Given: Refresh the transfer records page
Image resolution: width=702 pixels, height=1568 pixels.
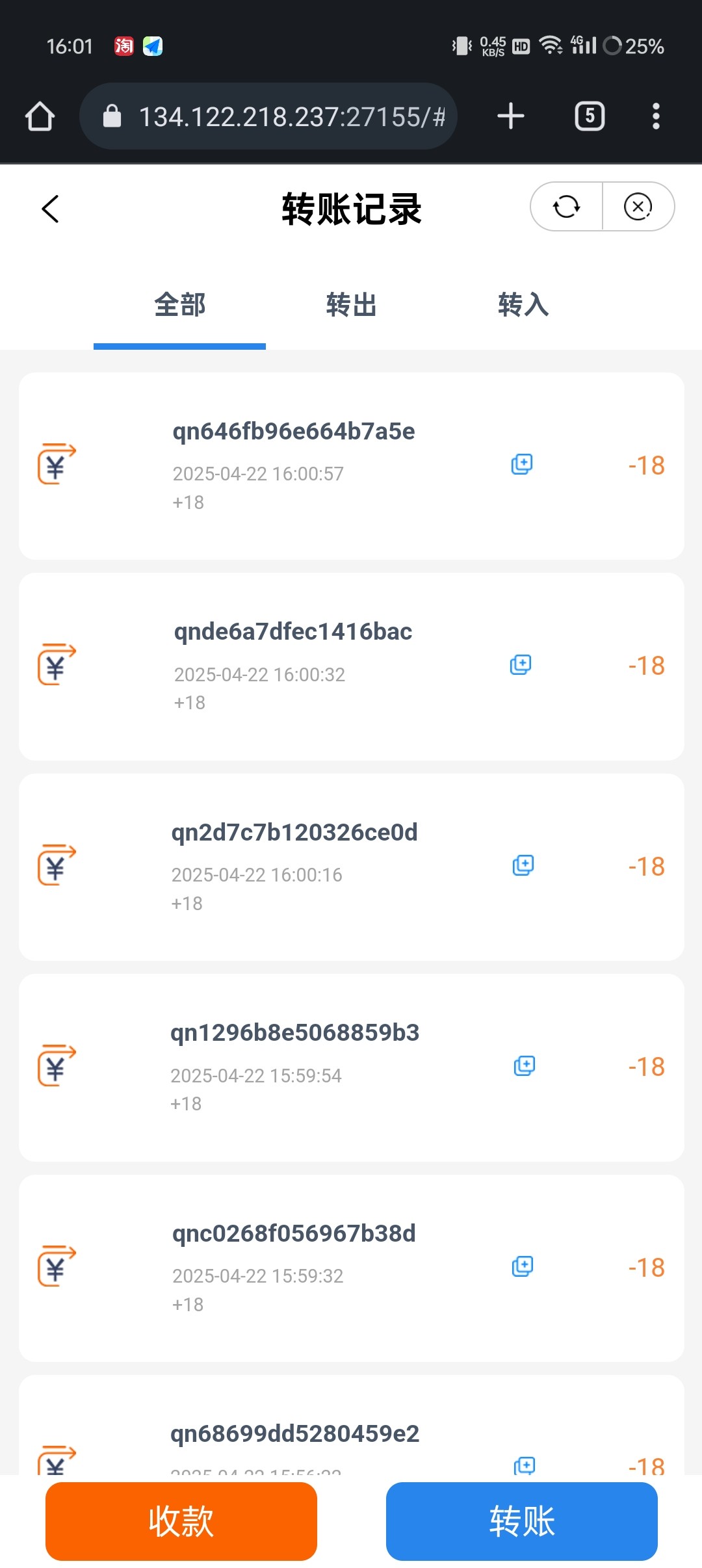Looking at the screenshot, I should pos(566,207).
